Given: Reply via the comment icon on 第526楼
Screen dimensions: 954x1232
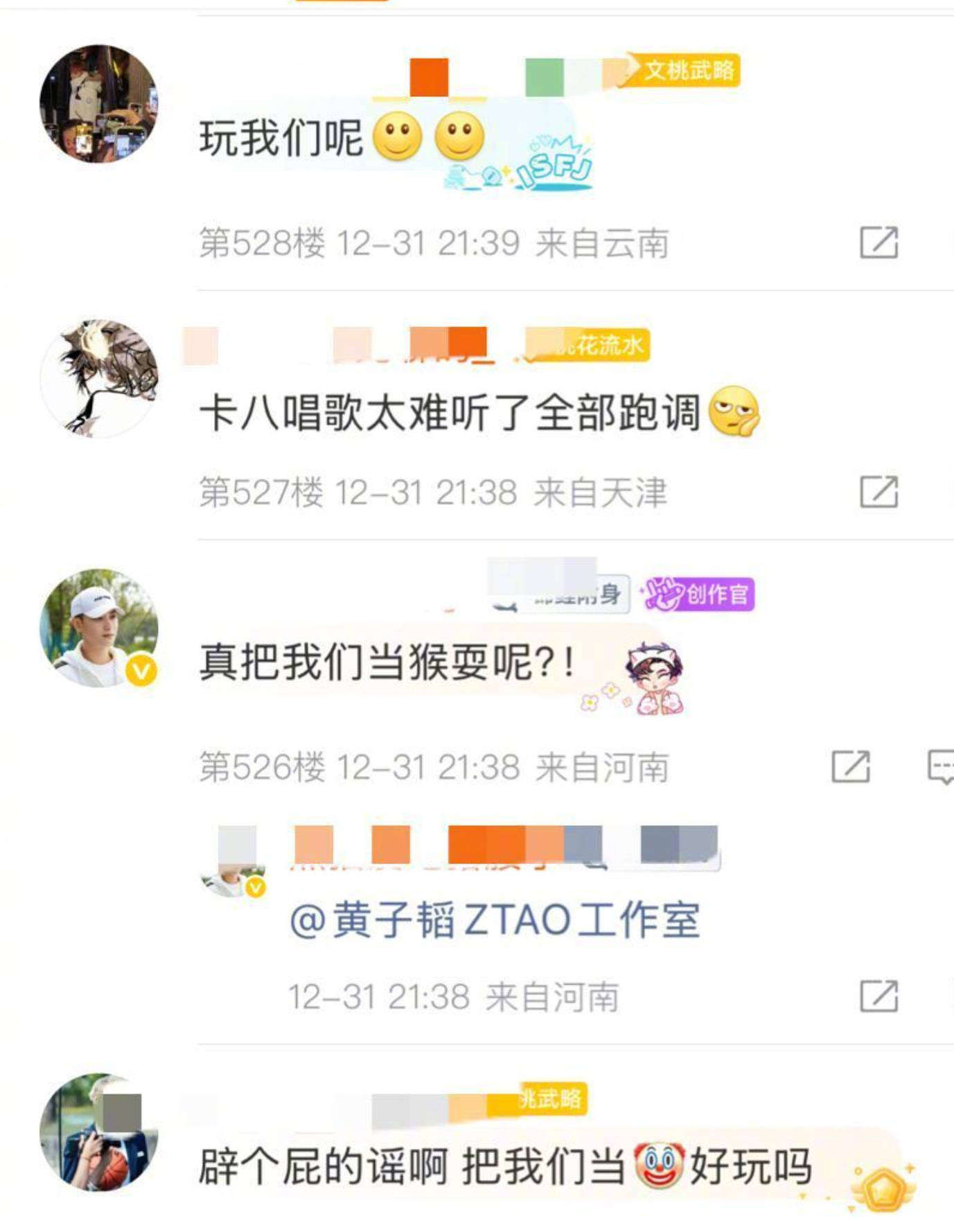Looking at the screenshot, I should coord(941,766).
